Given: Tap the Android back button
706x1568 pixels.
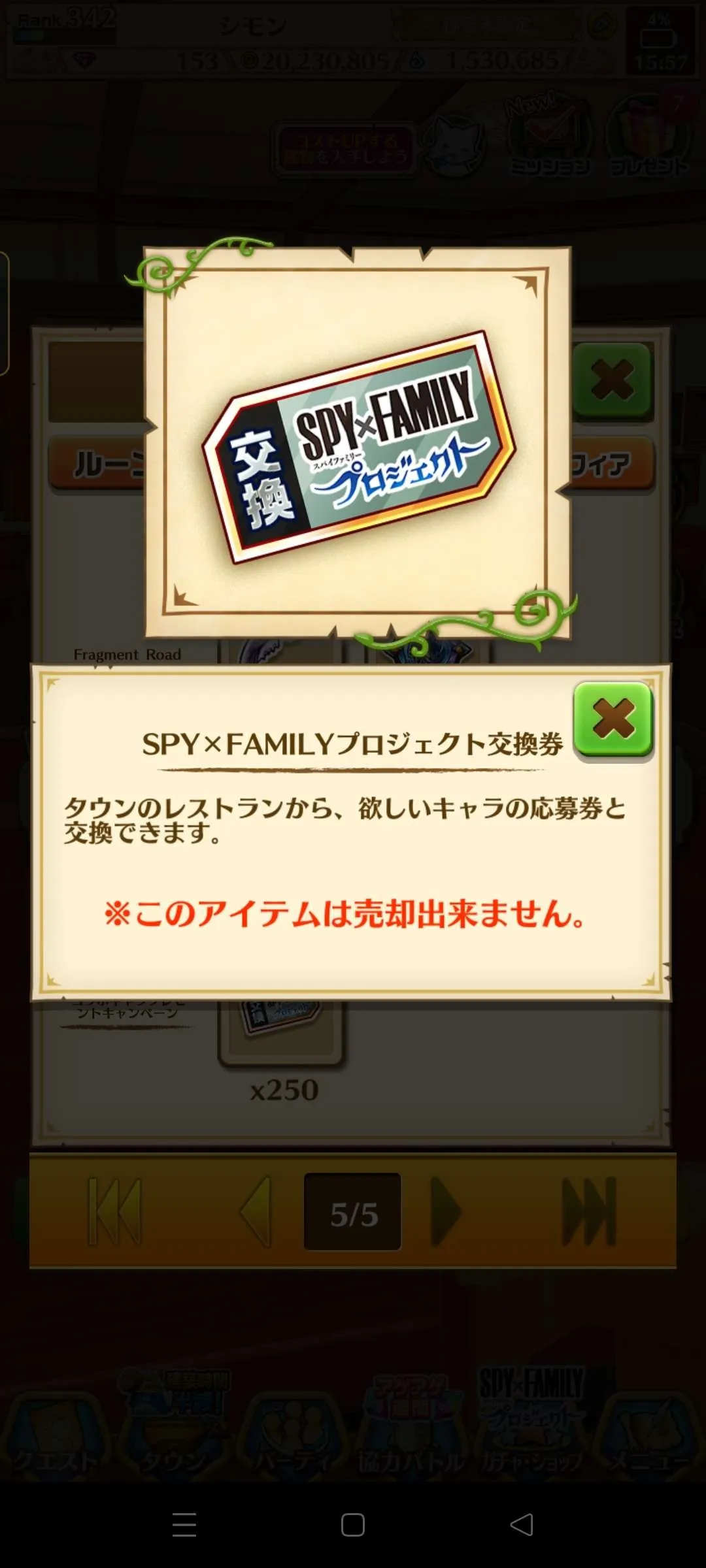Looking at the screenshot, I should [522, 1525].
